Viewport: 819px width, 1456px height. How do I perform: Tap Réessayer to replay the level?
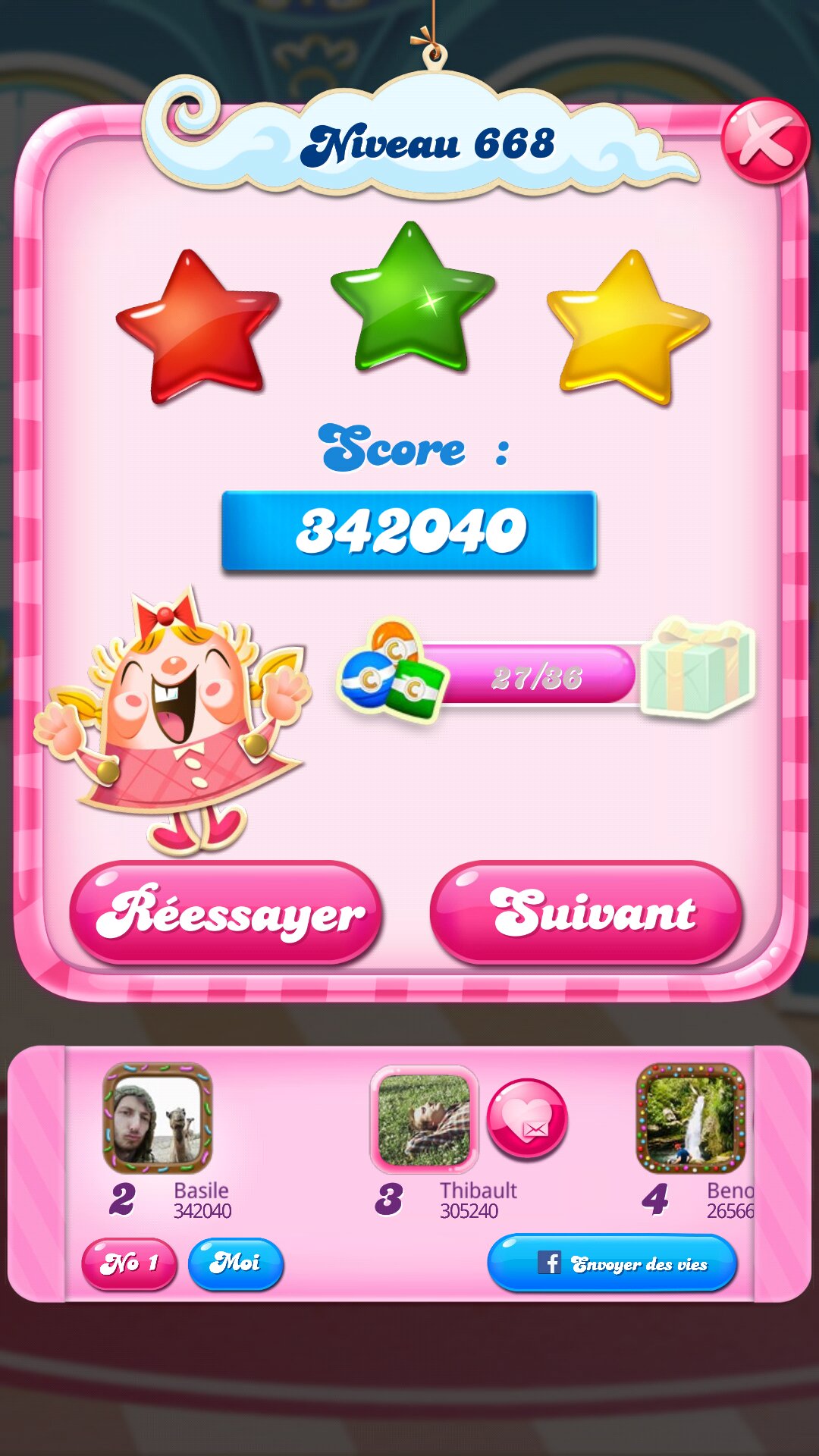(x=226, y=913)
